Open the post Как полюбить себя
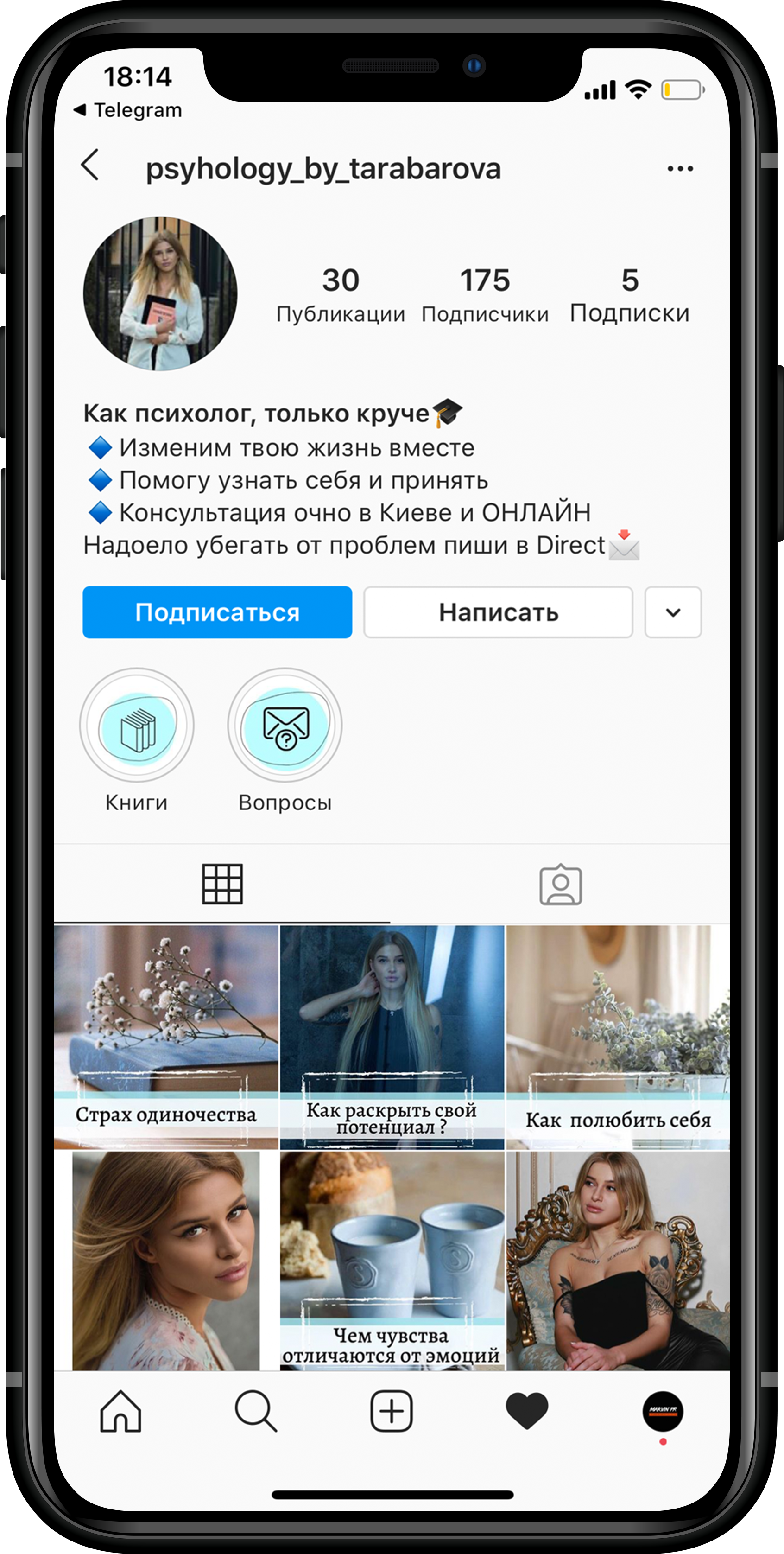This screenshot has width=784, height=1554. pos(618,1037)
